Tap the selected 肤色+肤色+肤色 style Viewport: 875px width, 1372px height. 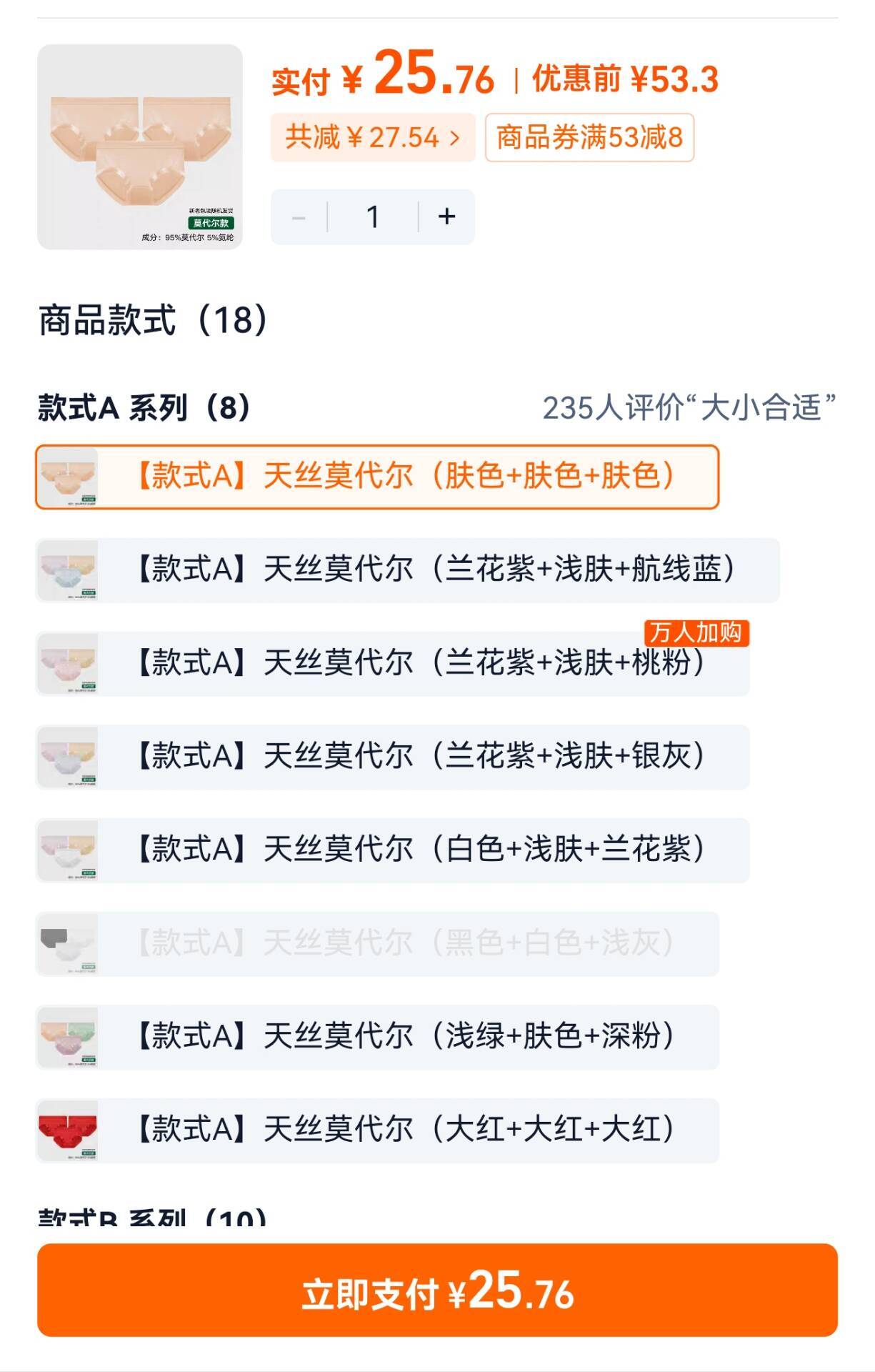(377, 477)
